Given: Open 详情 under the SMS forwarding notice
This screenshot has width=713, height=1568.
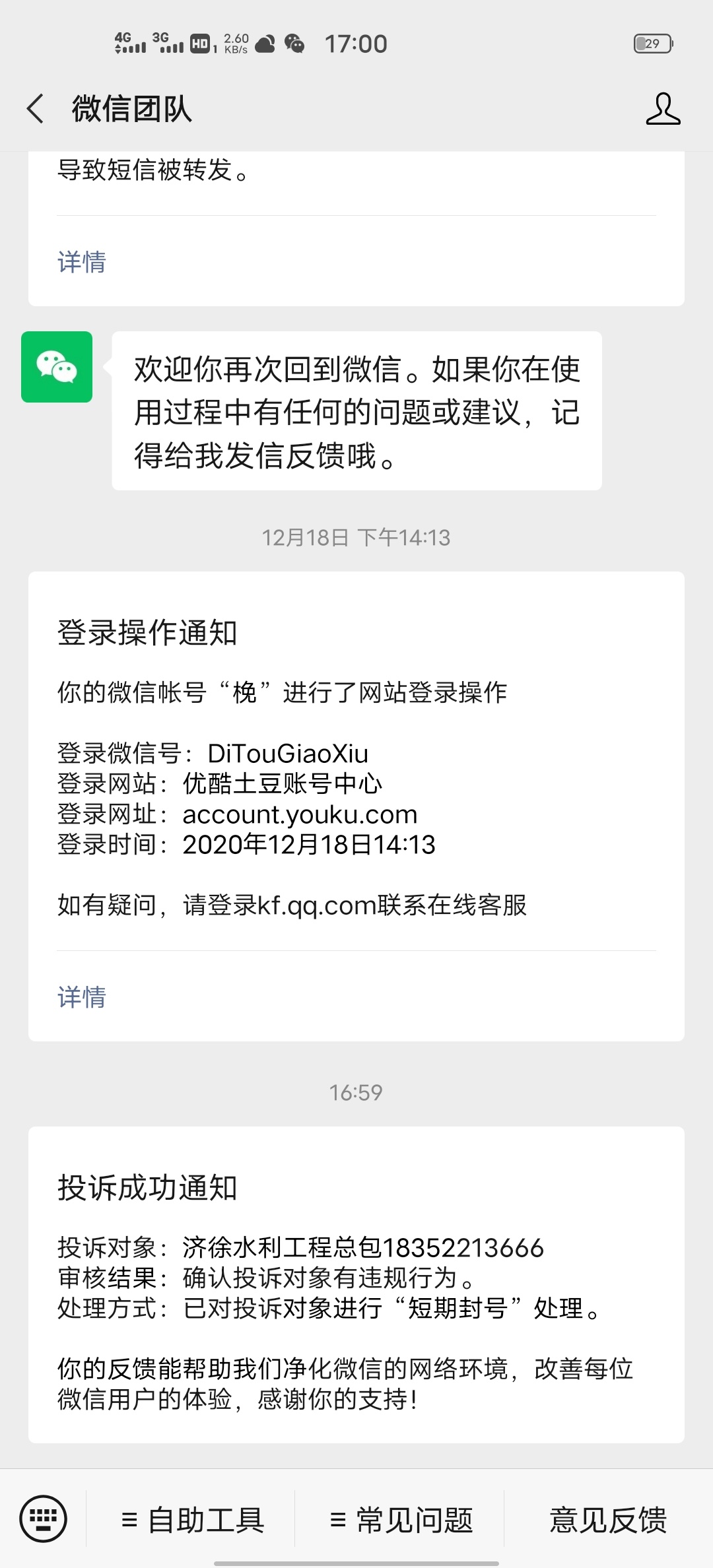Looking at the screenshot, I should click(x=82, y=262).
